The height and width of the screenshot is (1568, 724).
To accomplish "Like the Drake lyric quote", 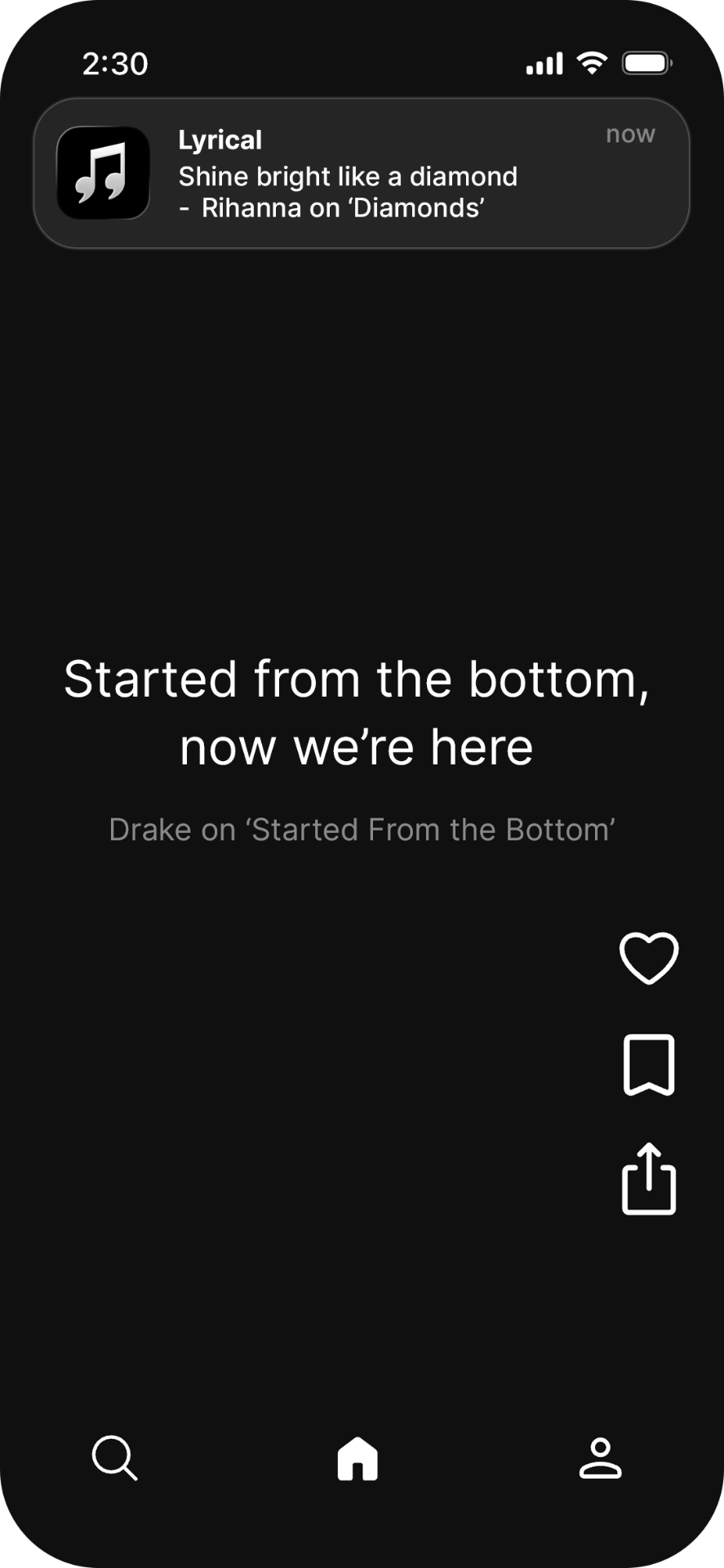I will (649, 957).
